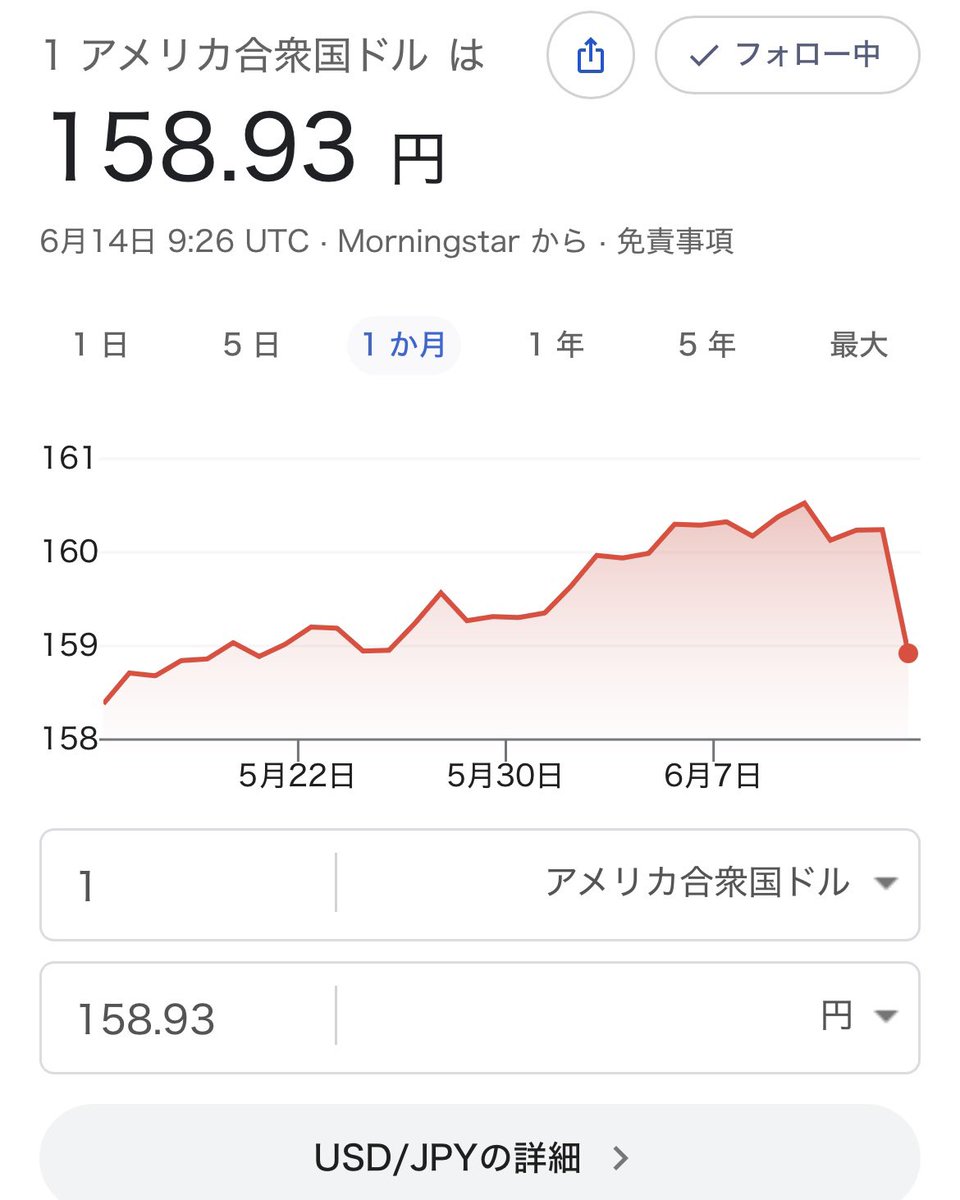This screenshot has height=1200, width=960.
Task: Switch chart to 5 日 range
Action: [251, 346]
